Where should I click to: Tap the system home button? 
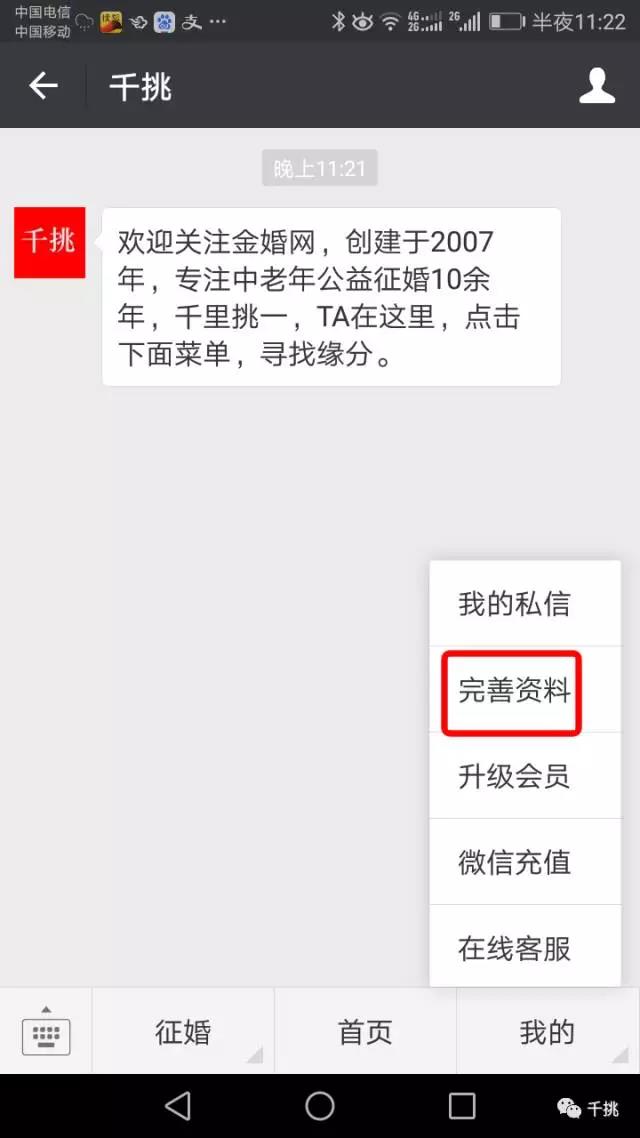pyautogui.click(x=320, y=1105)
